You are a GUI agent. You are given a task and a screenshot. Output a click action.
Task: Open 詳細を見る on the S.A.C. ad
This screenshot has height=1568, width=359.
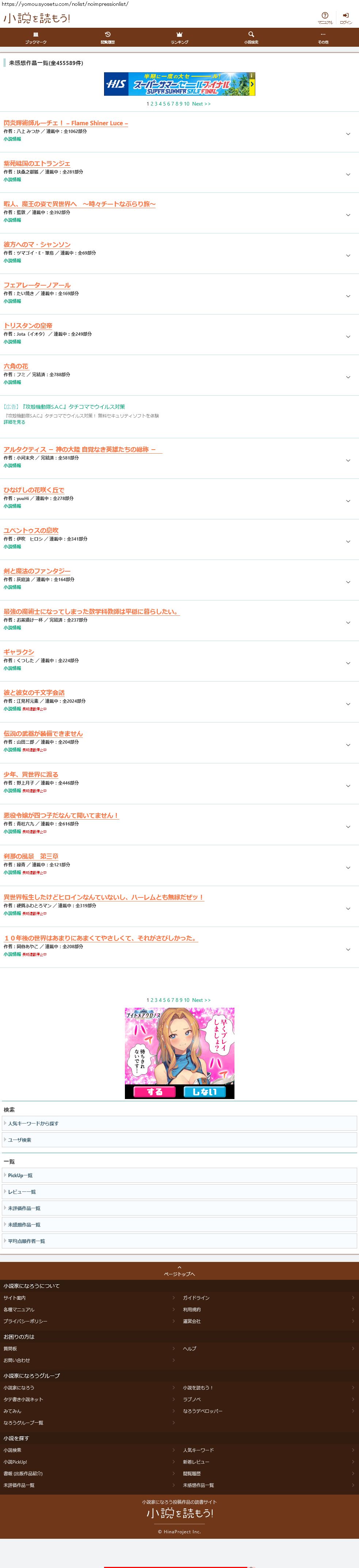pos(15,422)
